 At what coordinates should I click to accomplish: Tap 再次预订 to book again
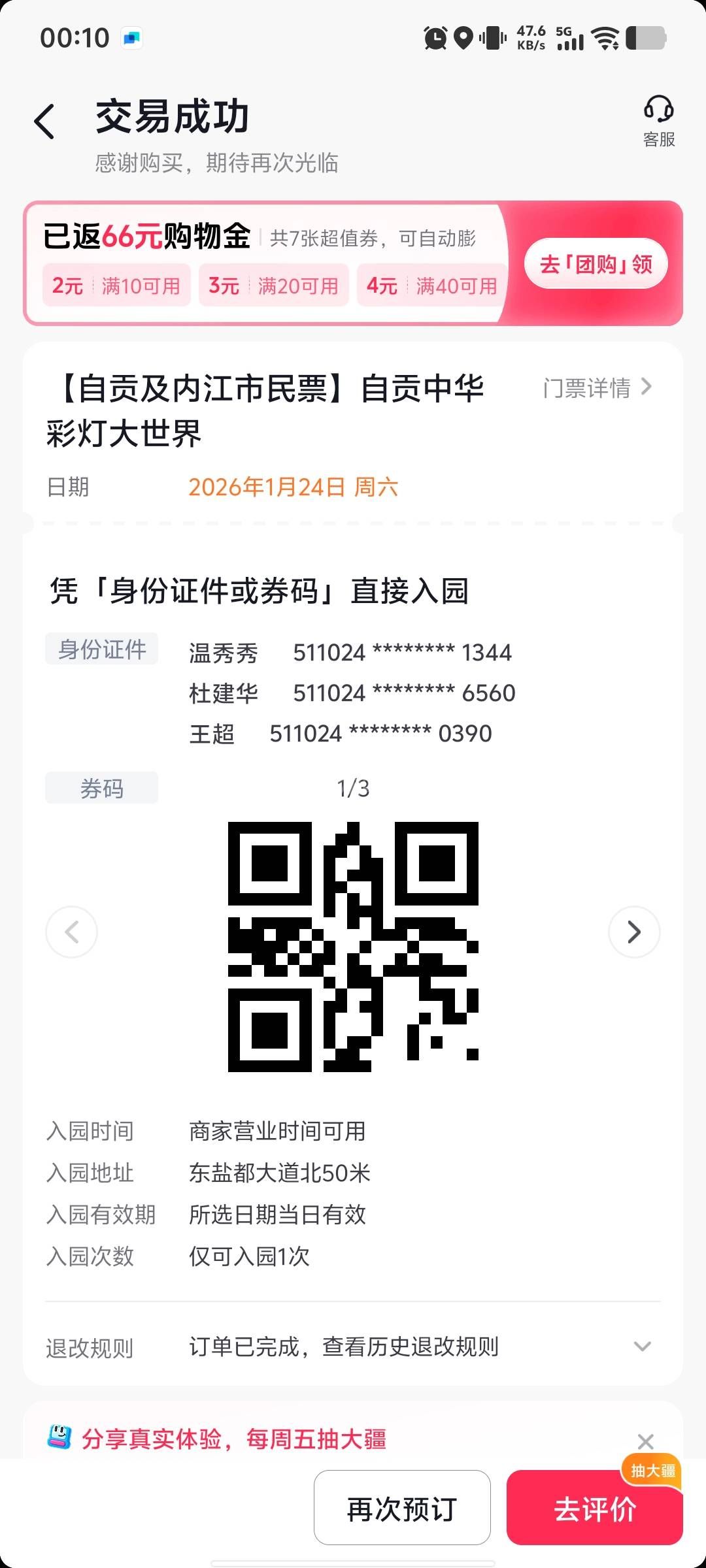402,1509
